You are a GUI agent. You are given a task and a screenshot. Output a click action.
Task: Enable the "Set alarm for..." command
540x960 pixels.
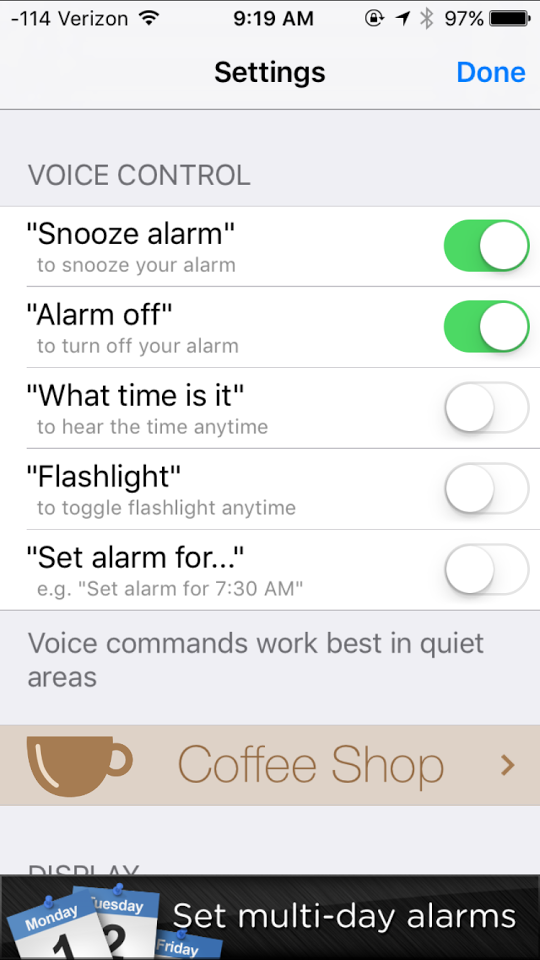click(486, 569)
